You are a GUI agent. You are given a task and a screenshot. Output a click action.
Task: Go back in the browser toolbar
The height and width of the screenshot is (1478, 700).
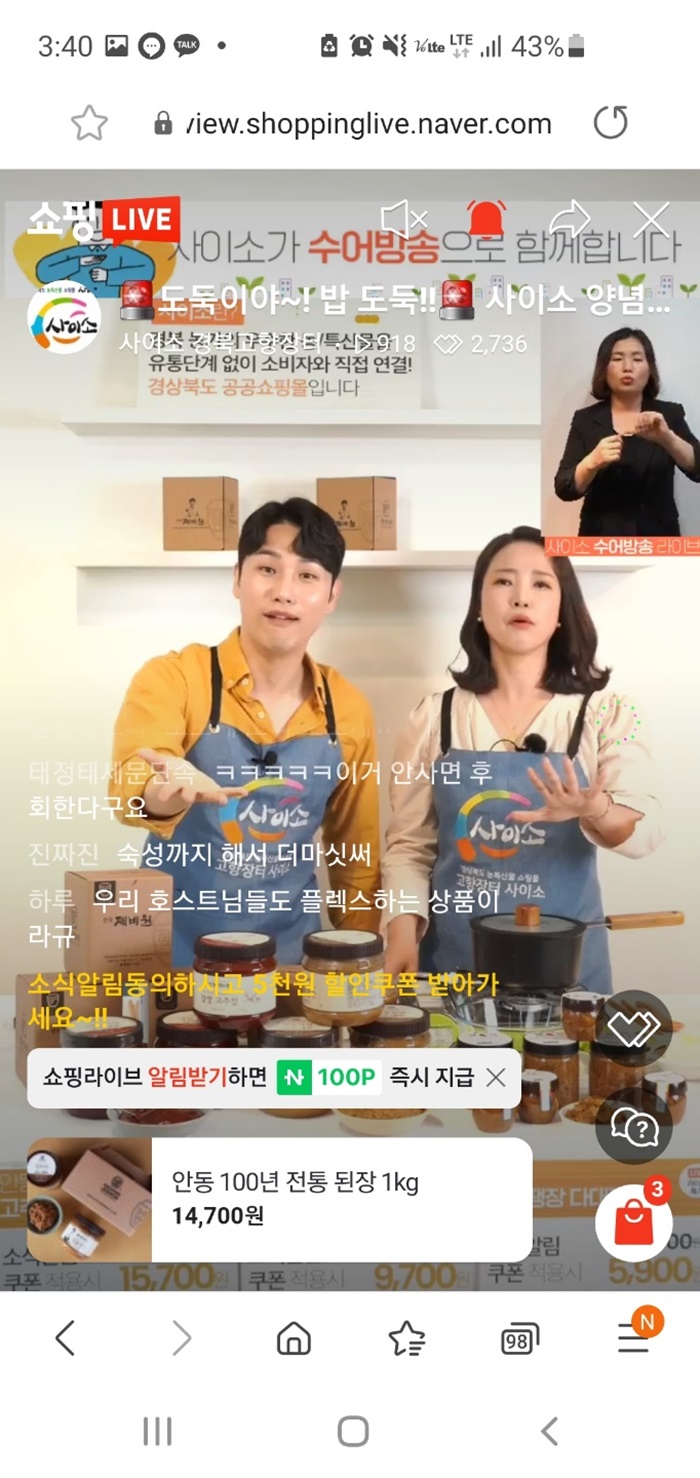coord(65,1338)
